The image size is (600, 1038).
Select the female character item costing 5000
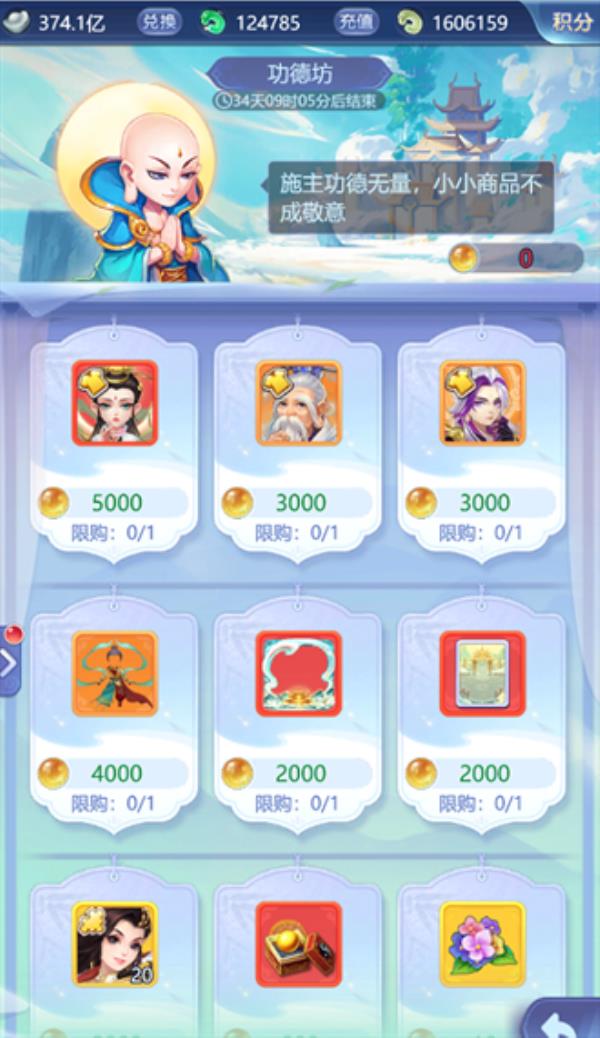(114, 403)
